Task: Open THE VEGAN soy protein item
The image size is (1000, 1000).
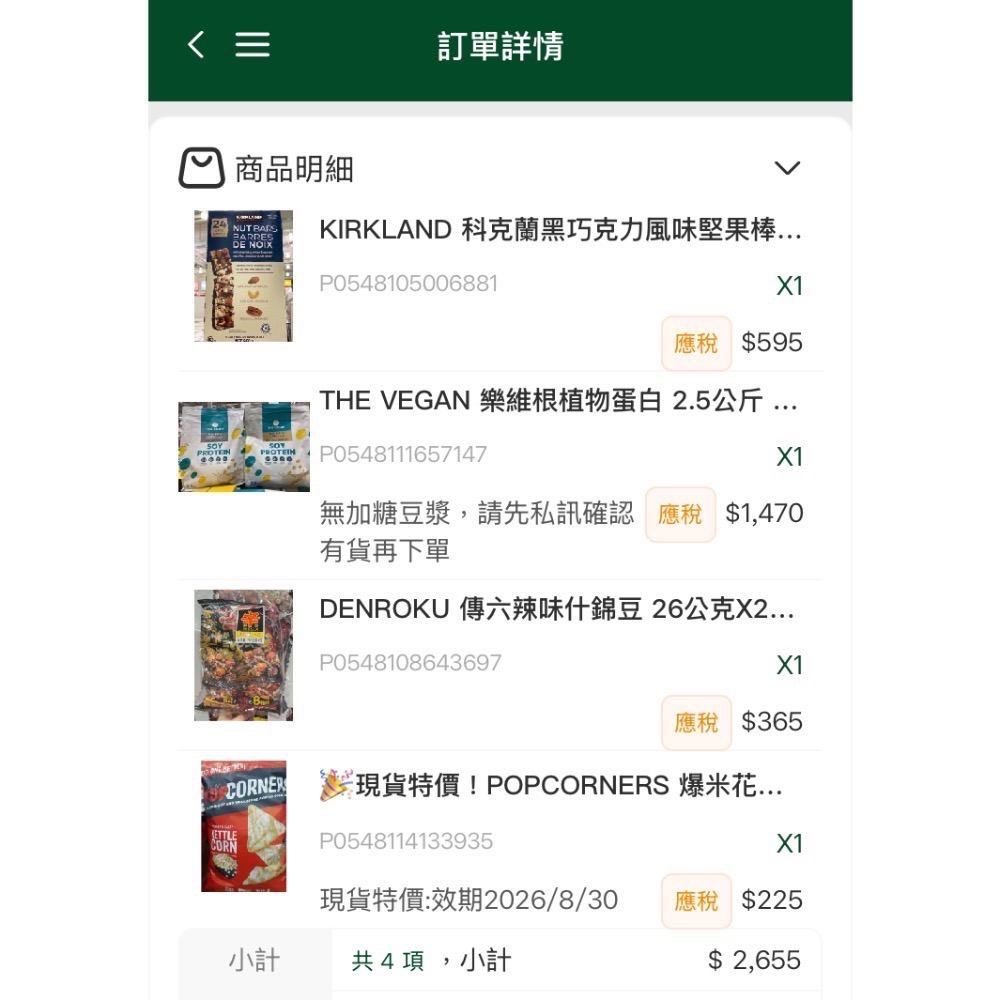Action: [558, 401]
